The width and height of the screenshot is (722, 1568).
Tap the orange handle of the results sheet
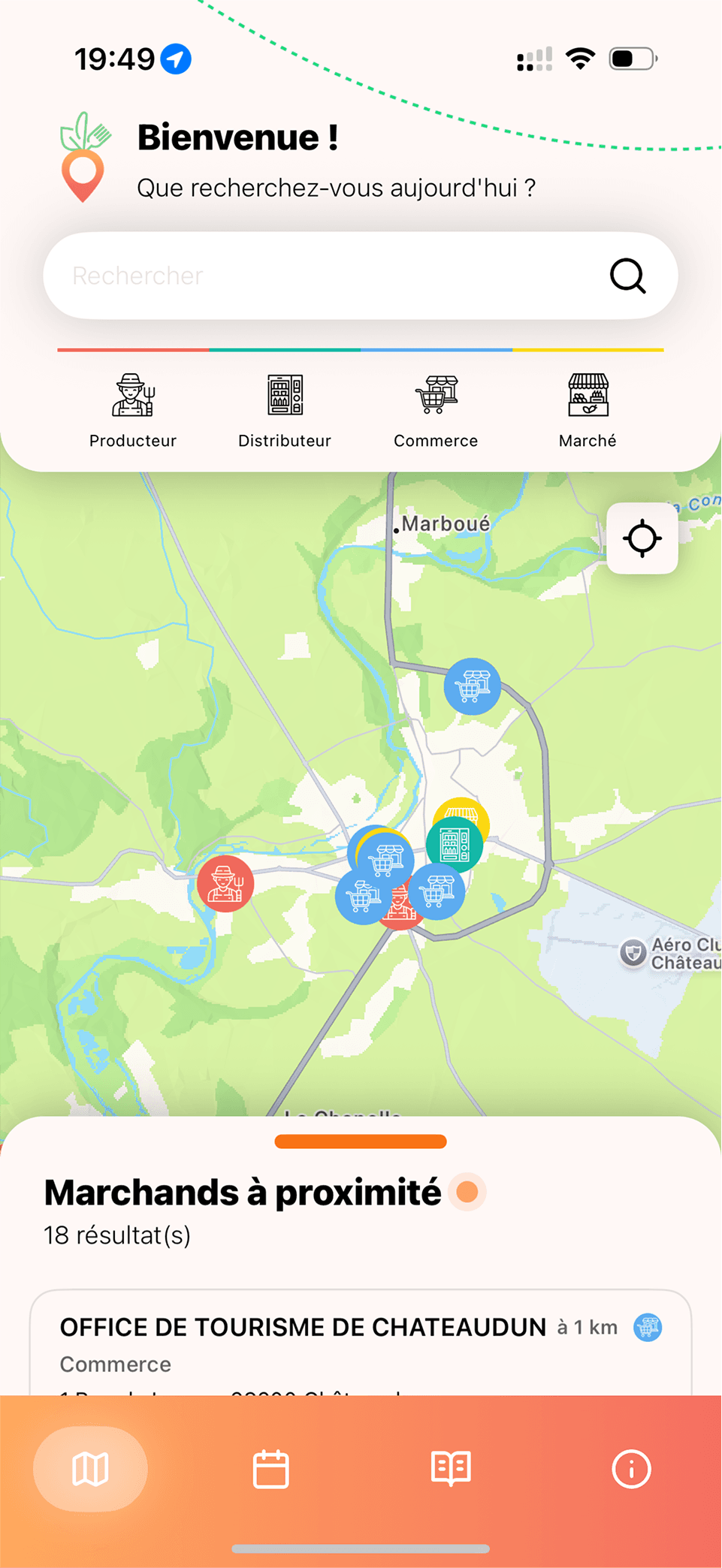361,1141
